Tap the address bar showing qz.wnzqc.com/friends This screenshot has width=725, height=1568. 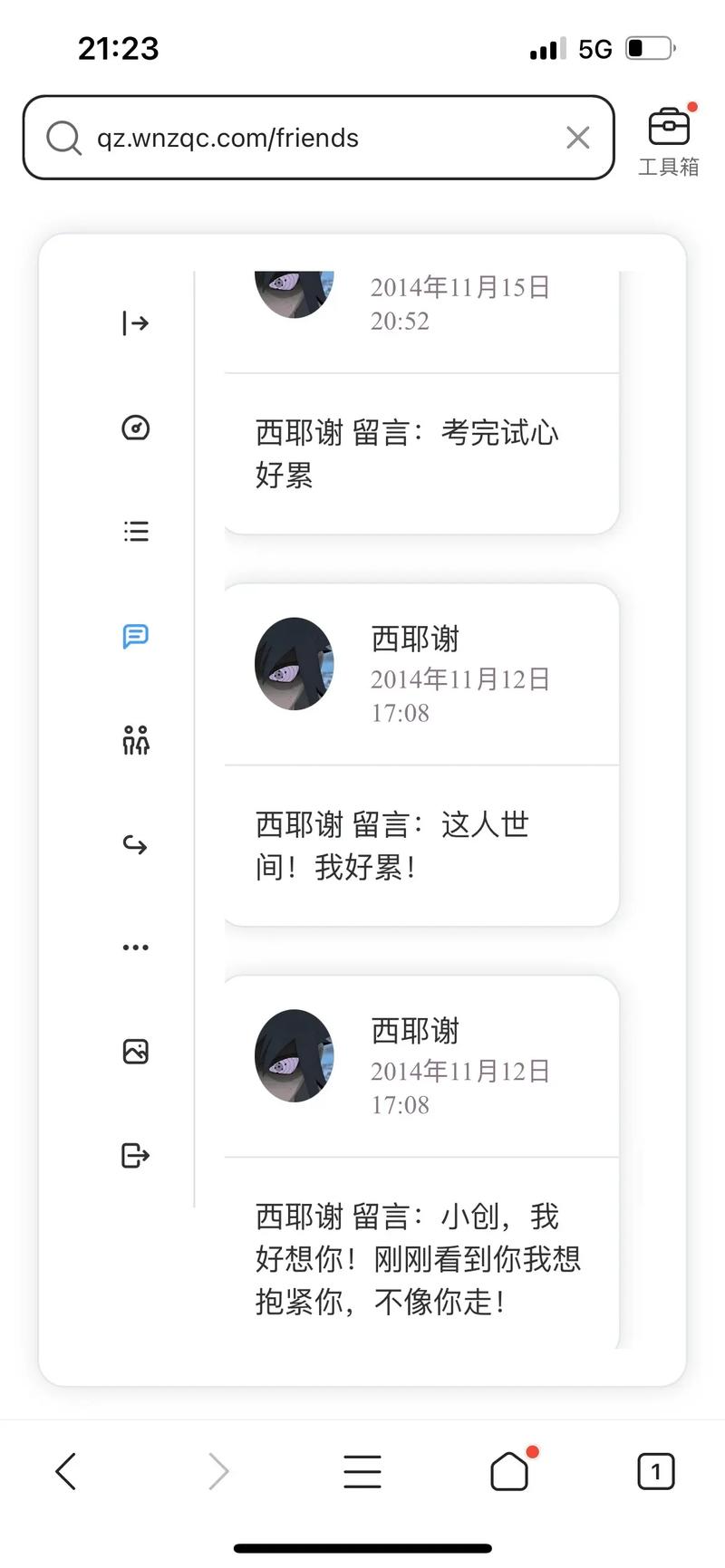pos(272,138)
